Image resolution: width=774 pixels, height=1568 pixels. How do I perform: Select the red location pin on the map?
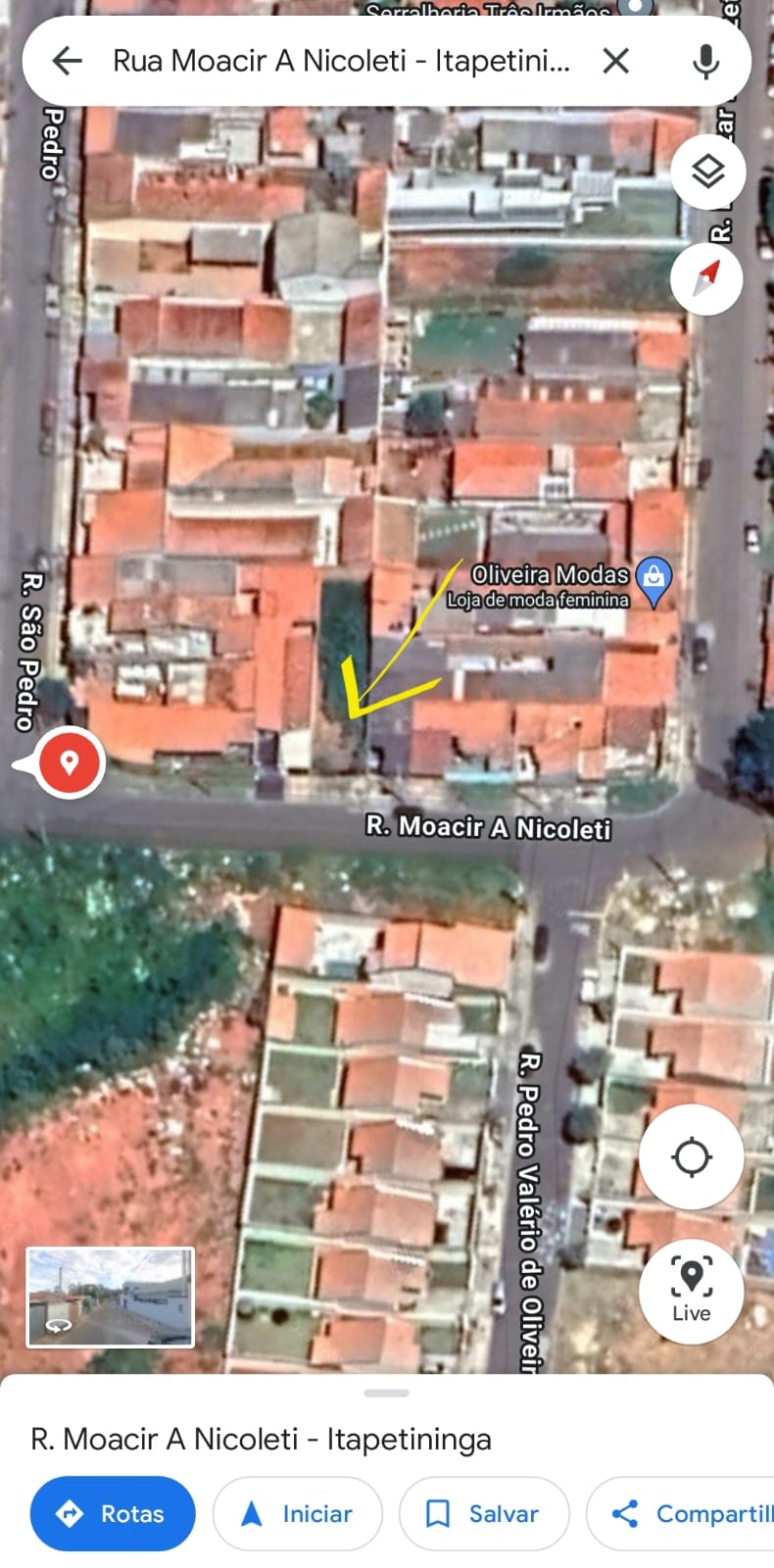[70, 761]
